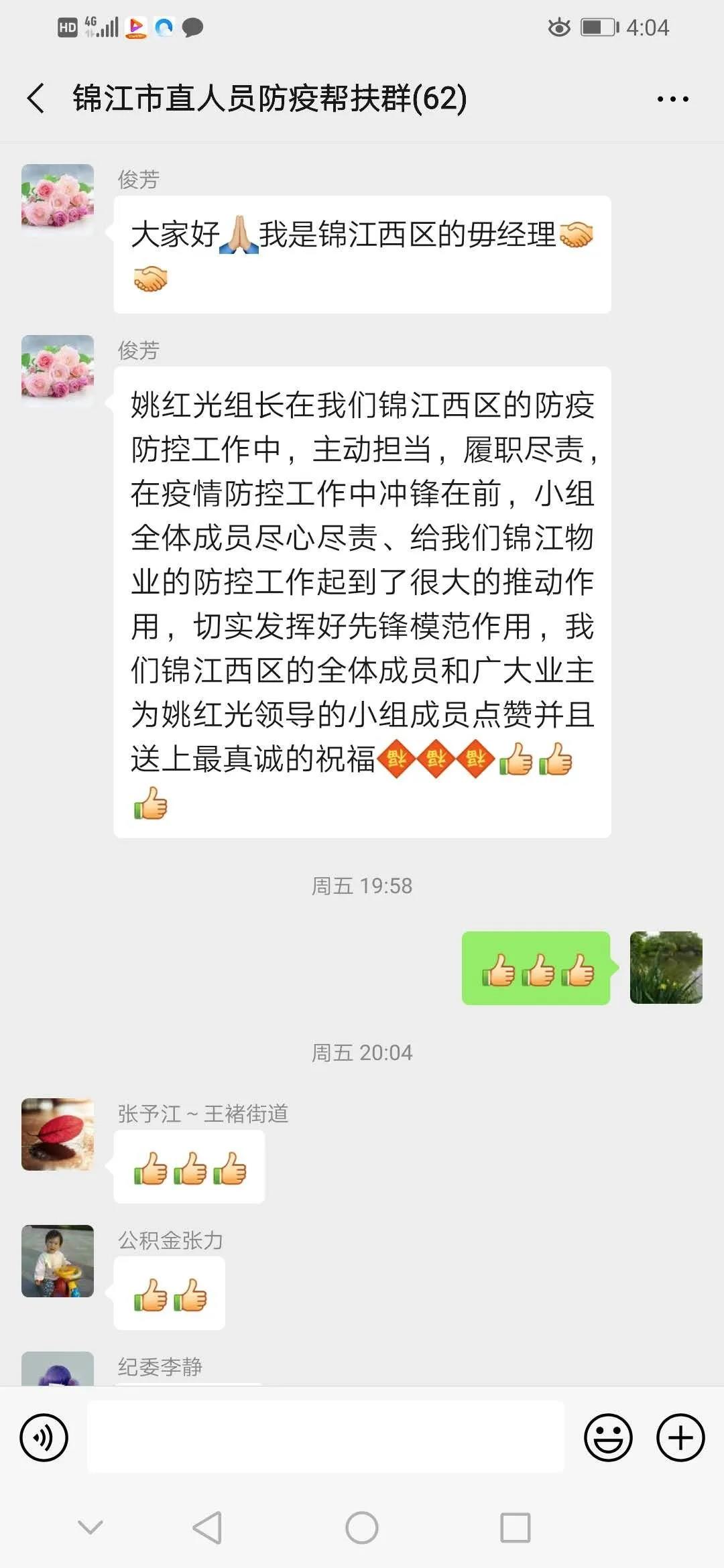This screenshot has width=724, height=1568.
Task: Tap the message input field
Action: pos(326,1437)
